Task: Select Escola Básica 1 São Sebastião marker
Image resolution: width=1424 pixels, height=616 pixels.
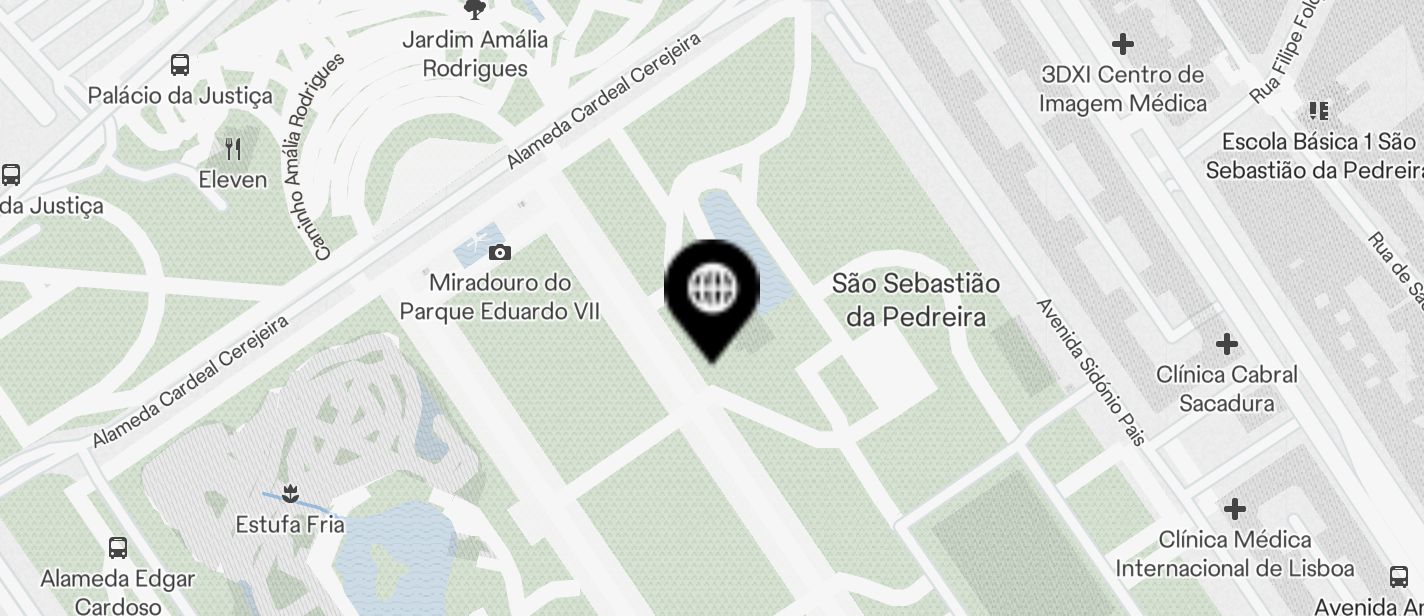Action: coord(1318,110)
